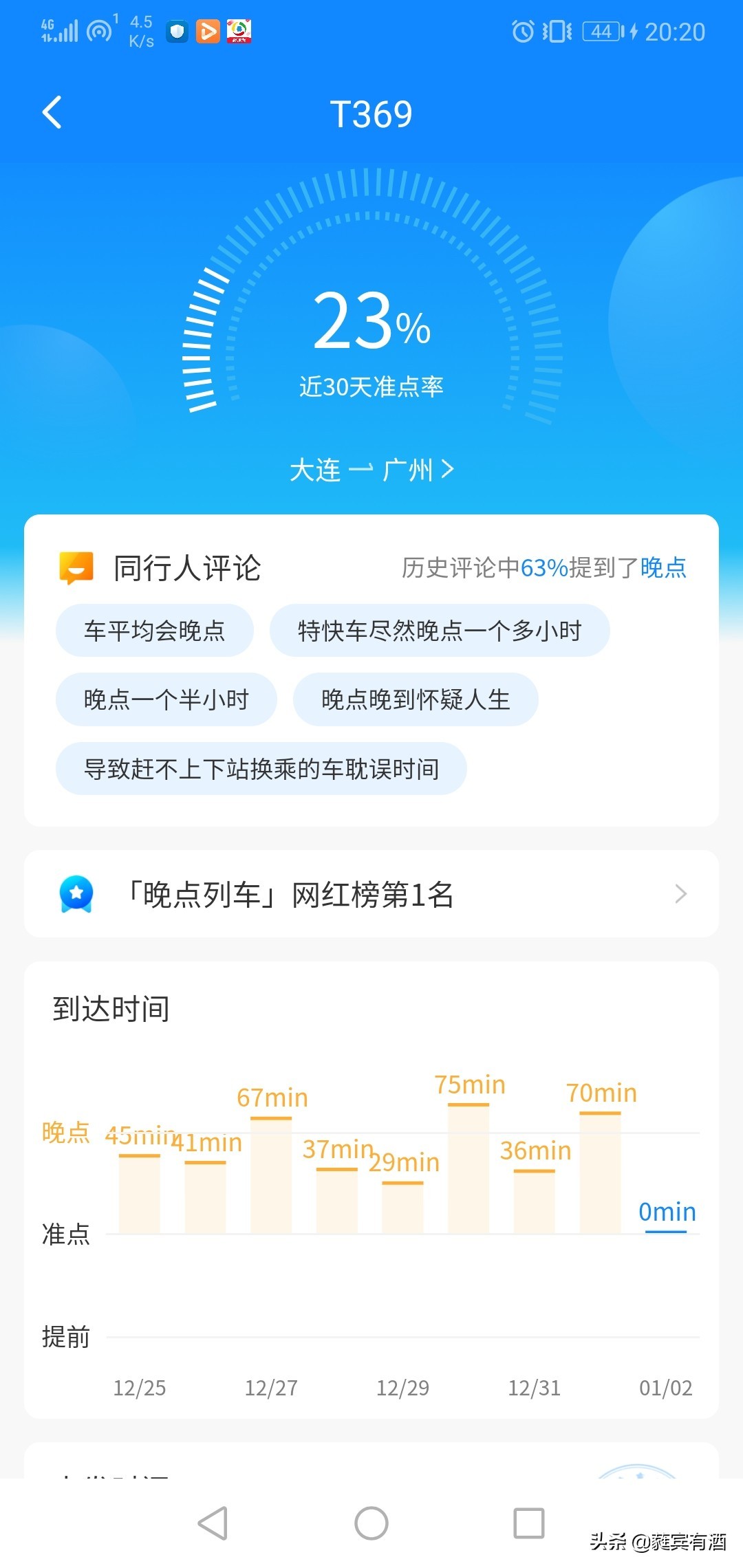Tap the 晚点一个半小时 comment chip
Viewport: 743px width, 1568px height.
tap(166, 700)
